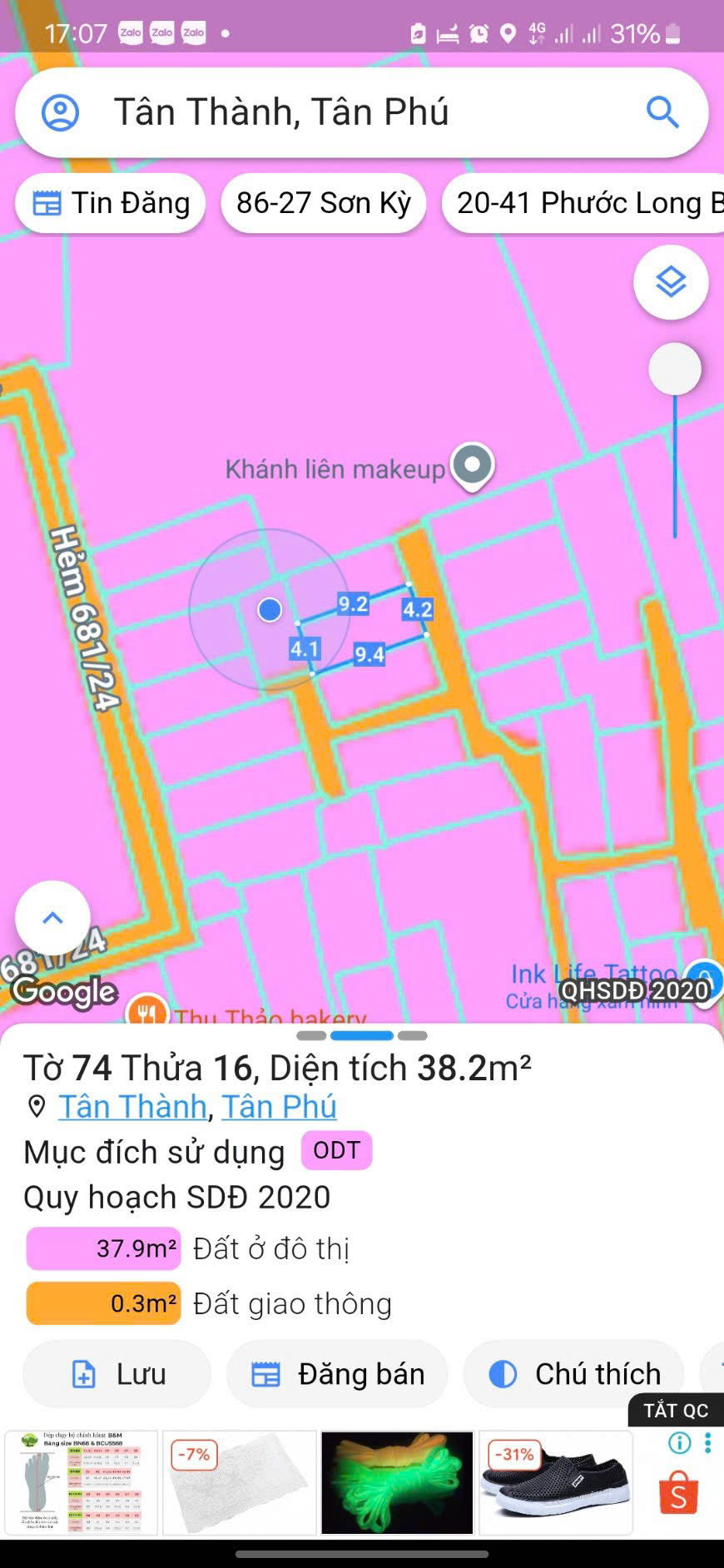Expand the panel with the up arrow
Screen dimensions: 724x1568
click(x=52, y=918)
